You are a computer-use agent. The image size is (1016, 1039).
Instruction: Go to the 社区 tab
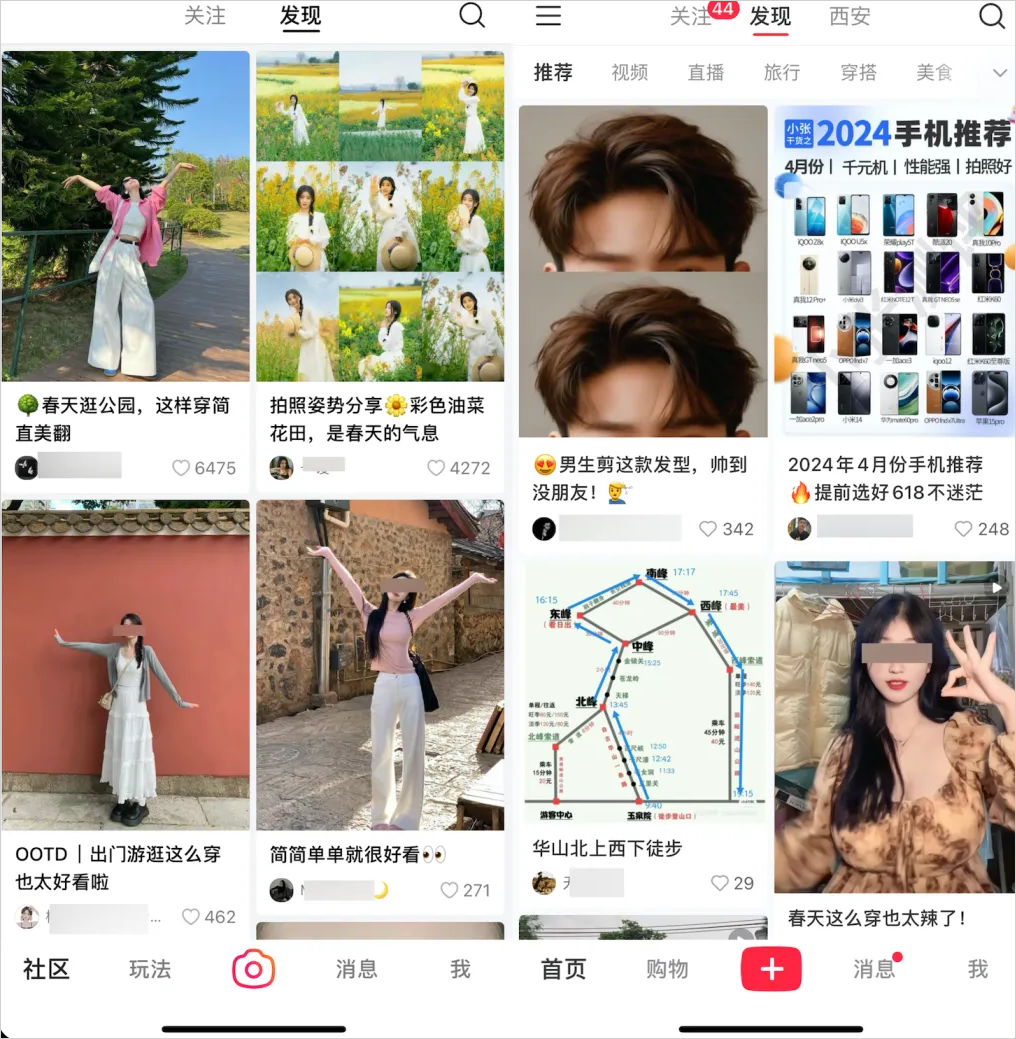click(x=47, y=969)
